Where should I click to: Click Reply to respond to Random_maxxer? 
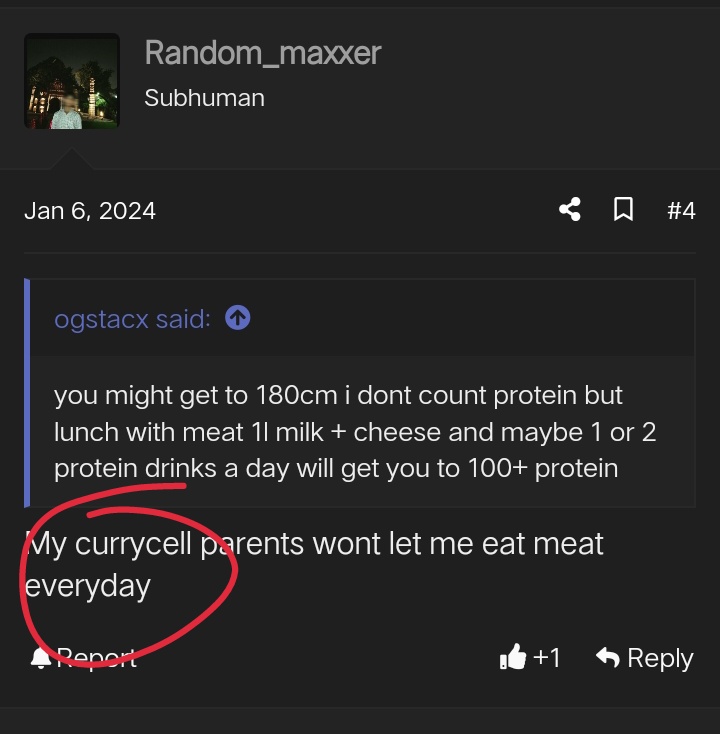coord(661,658)
